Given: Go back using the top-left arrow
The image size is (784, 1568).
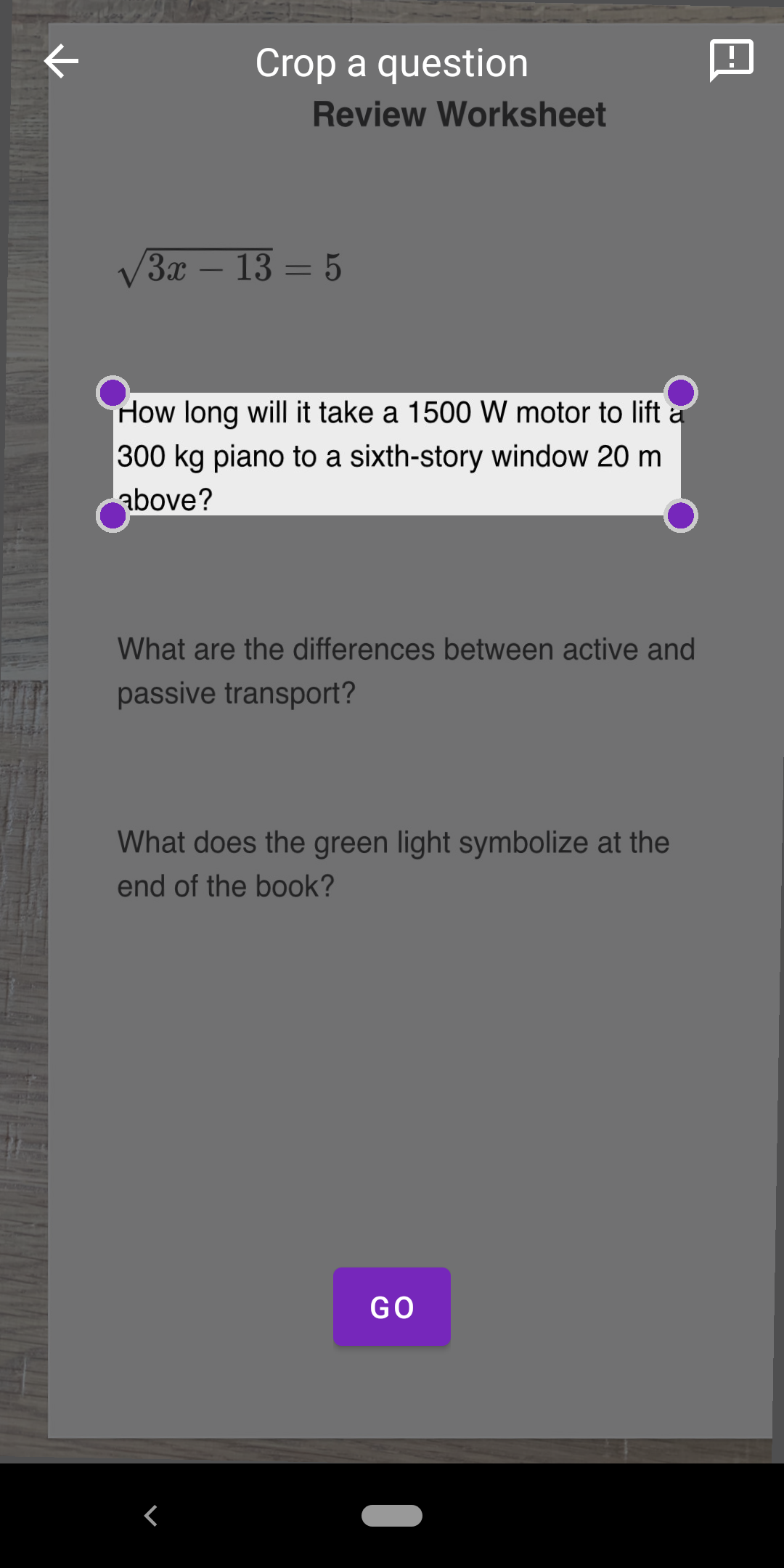Looking at the screenshot, I should [x=62, y=61].
